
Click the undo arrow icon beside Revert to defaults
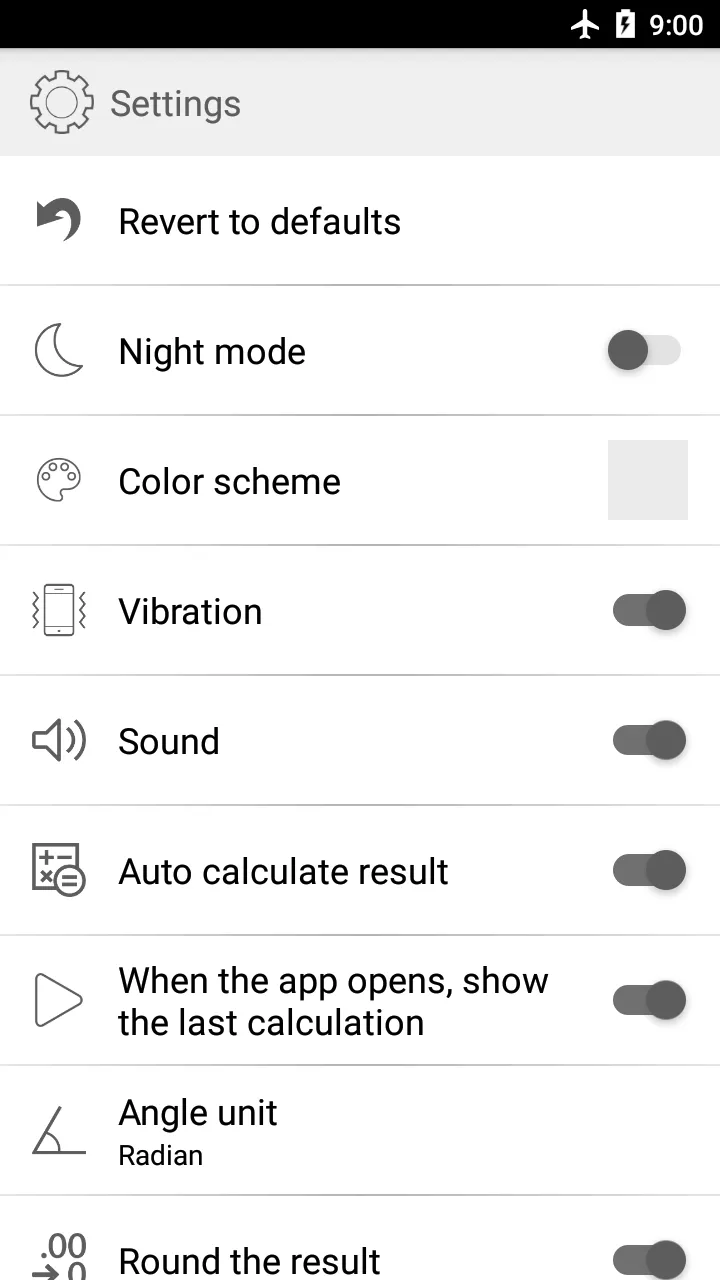point(59,220)
